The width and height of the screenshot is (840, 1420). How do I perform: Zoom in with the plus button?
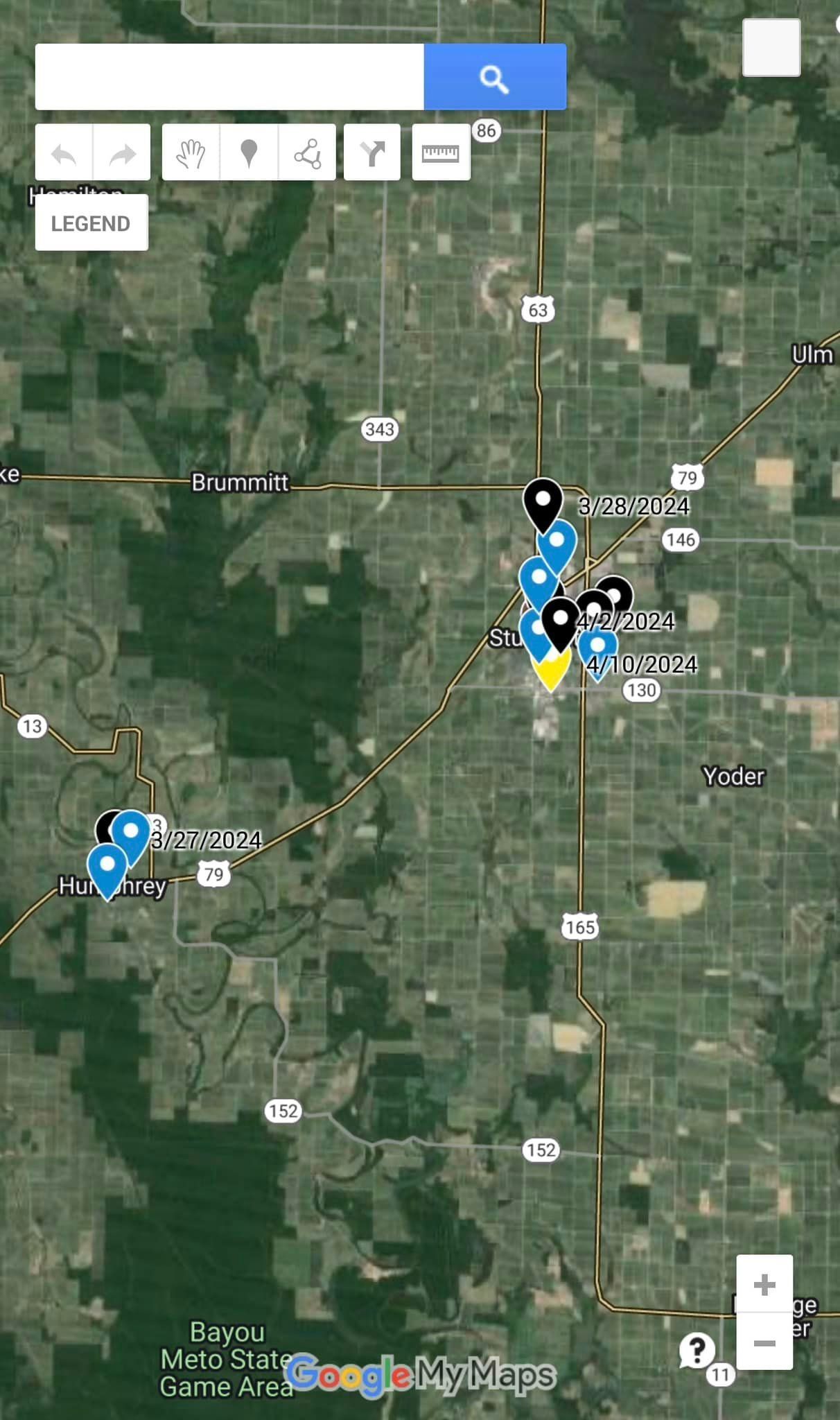[764, 1285]
